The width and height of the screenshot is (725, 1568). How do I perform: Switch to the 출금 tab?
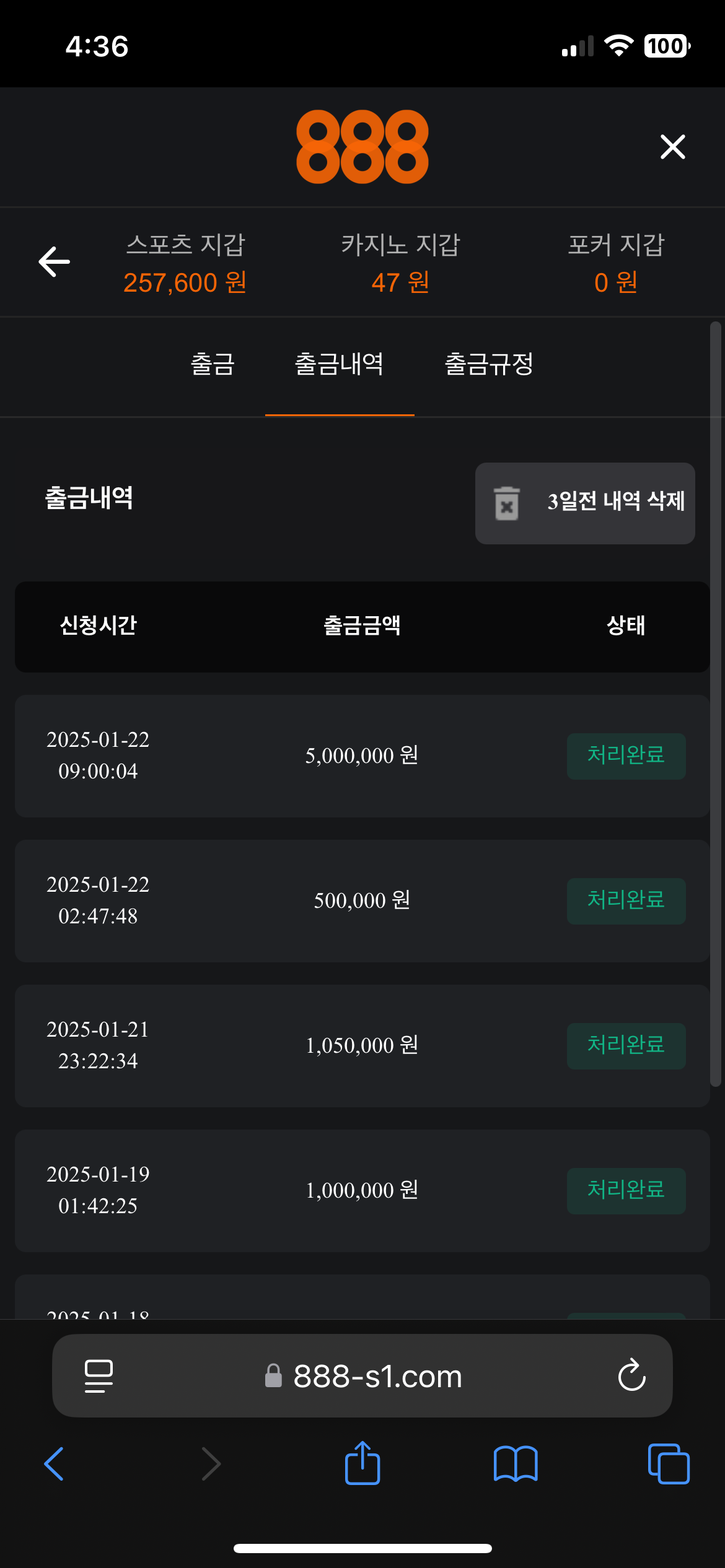pos(213,364)
